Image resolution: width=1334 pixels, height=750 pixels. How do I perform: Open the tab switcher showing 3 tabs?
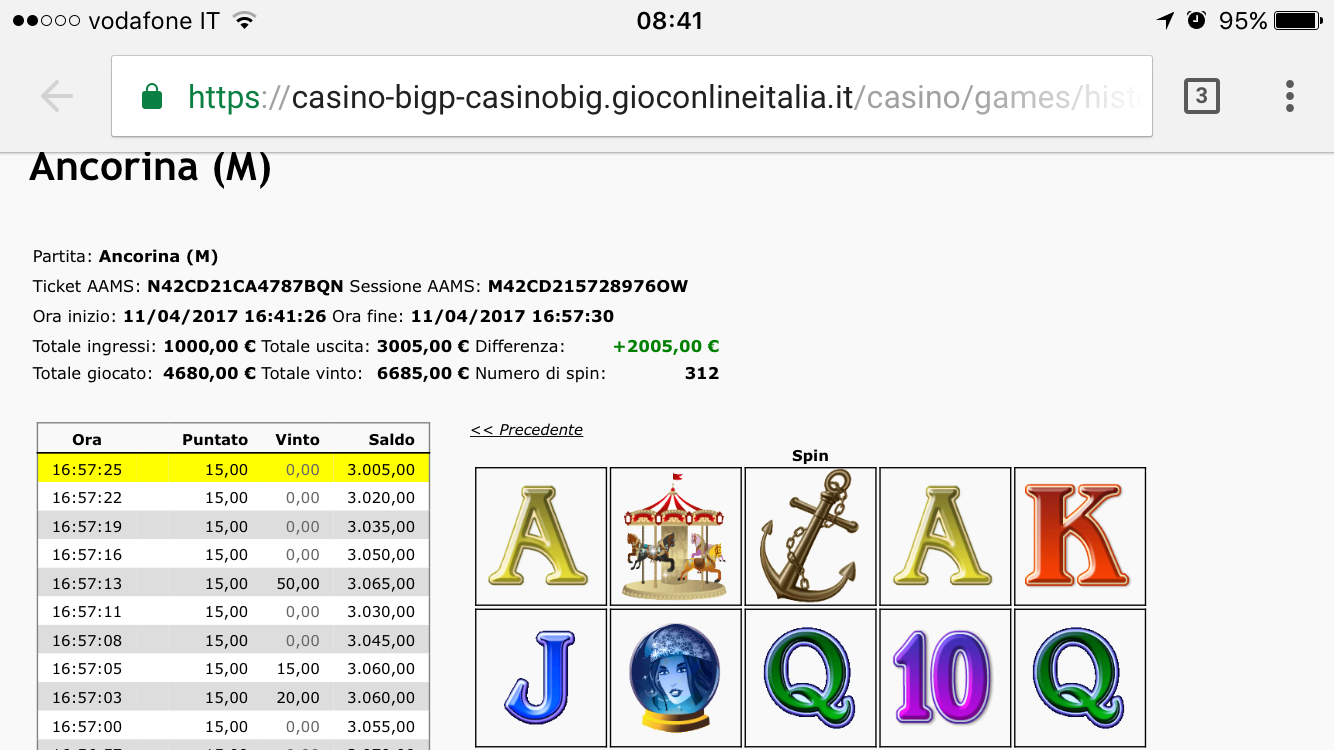tap(1201, 96)
